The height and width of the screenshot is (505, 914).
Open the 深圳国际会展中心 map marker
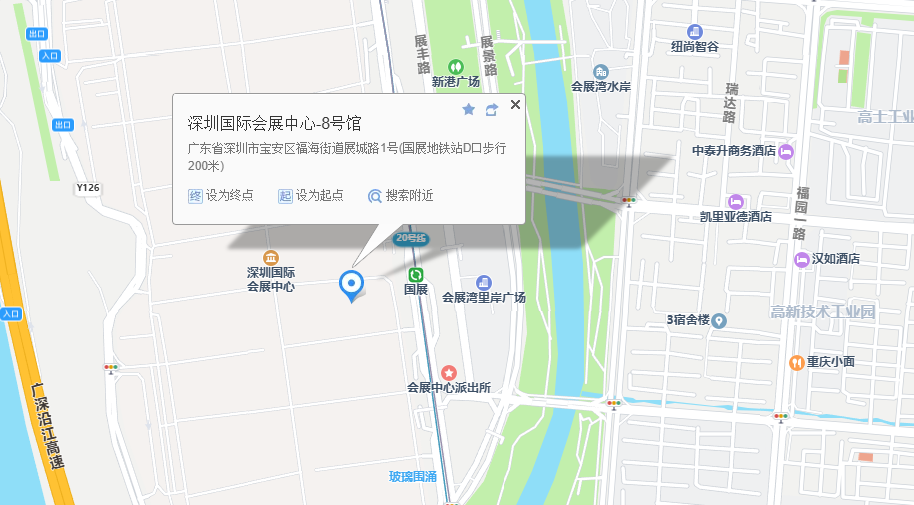(x=270, y=257)
